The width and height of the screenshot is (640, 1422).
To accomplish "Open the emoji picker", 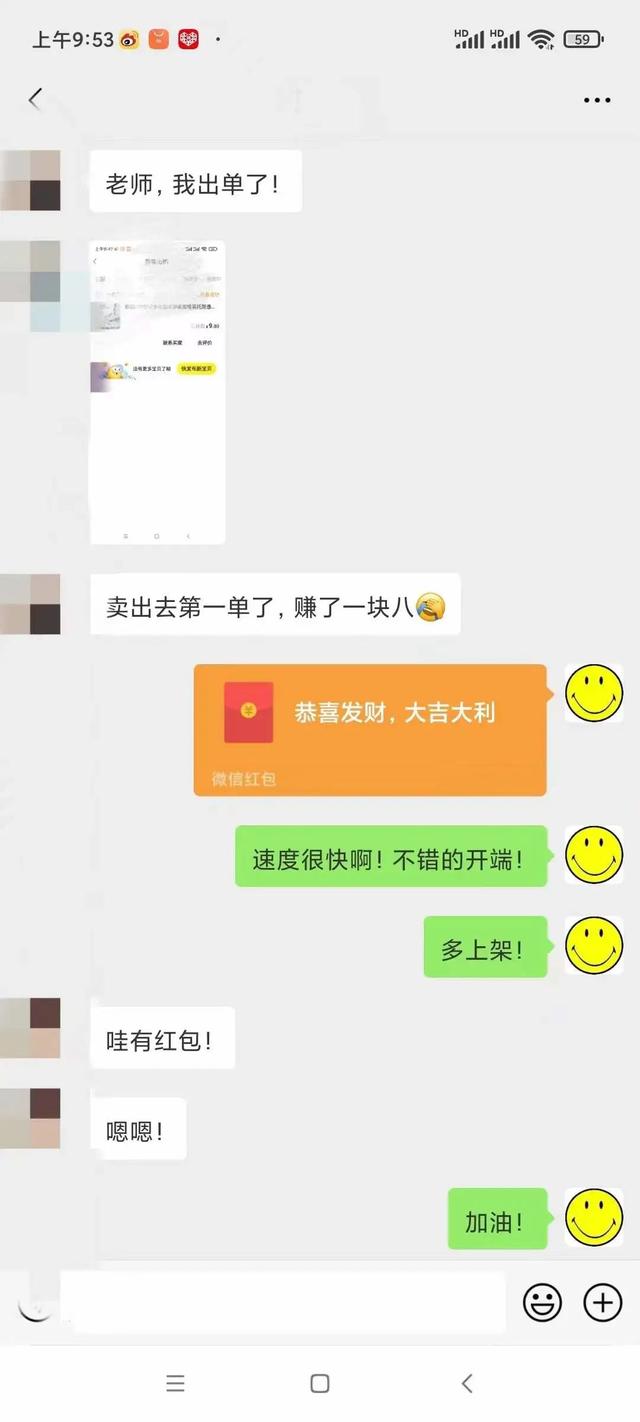I will pos(543,1302).
